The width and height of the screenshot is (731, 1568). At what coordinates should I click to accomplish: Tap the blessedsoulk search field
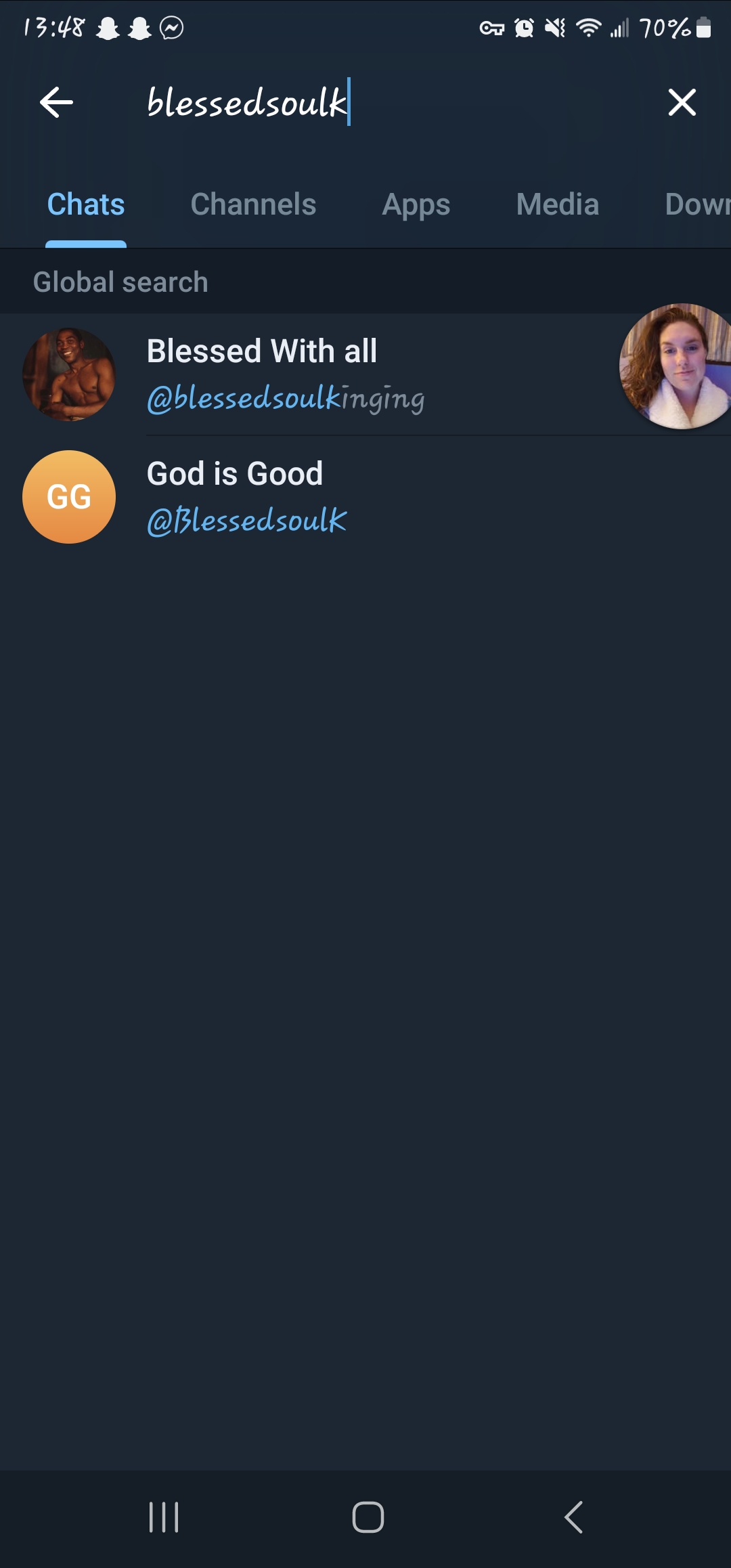[x=379, y=102]
